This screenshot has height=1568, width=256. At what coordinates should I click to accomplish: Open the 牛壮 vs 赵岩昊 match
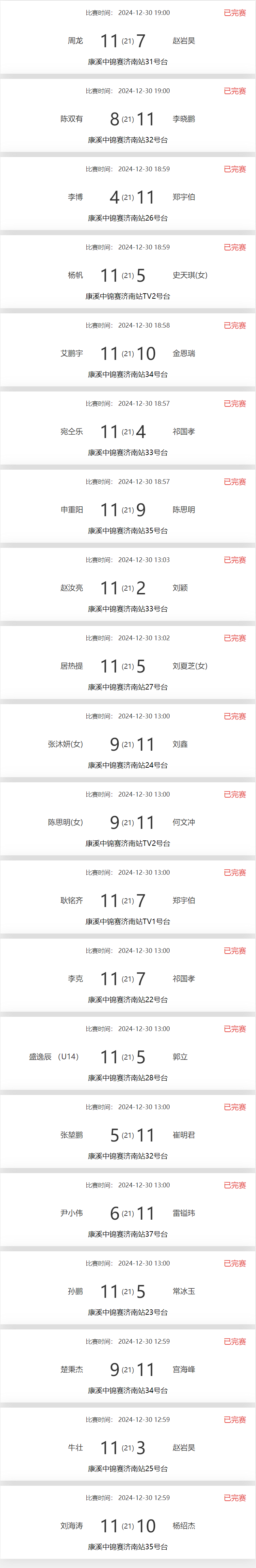[x=128, y=1447]
